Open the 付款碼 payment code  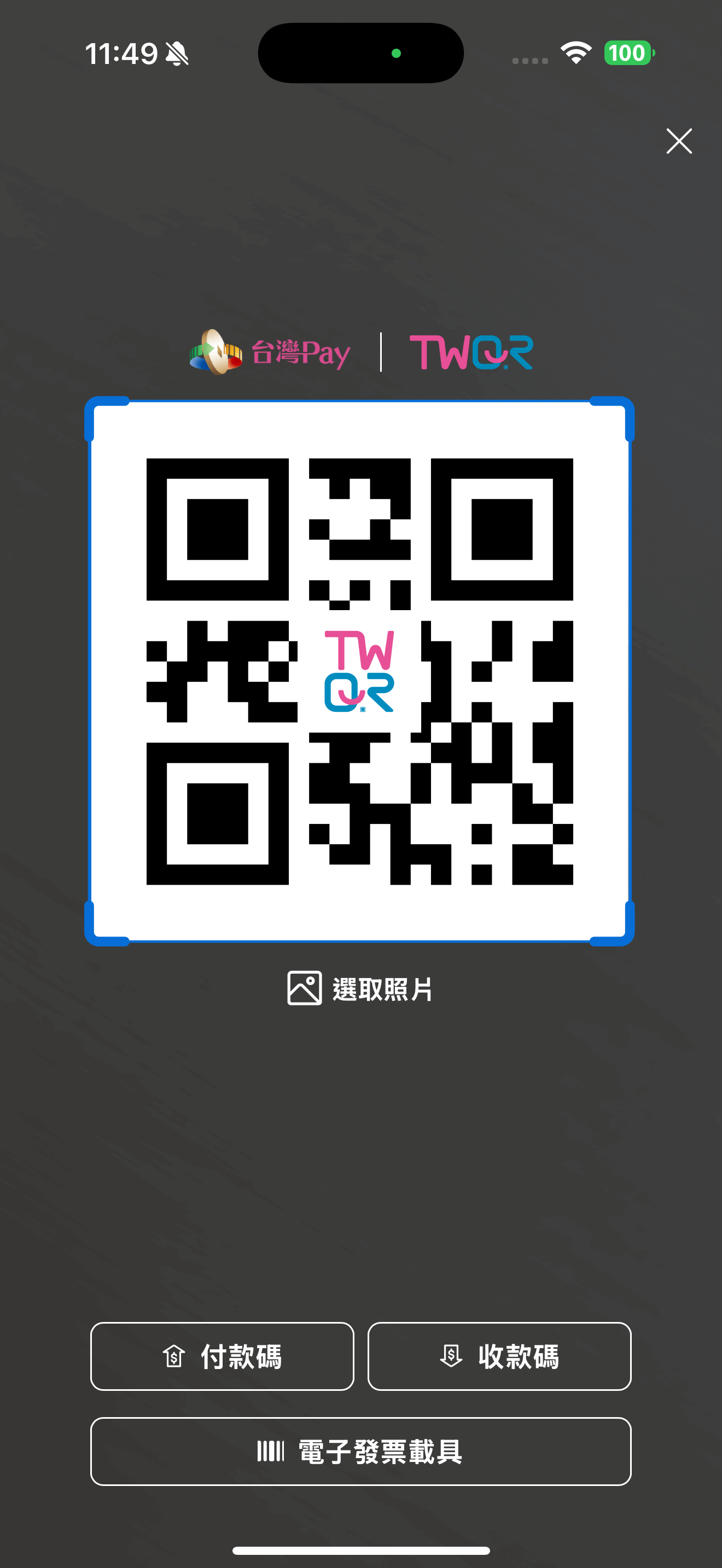tap(222, 1356)
